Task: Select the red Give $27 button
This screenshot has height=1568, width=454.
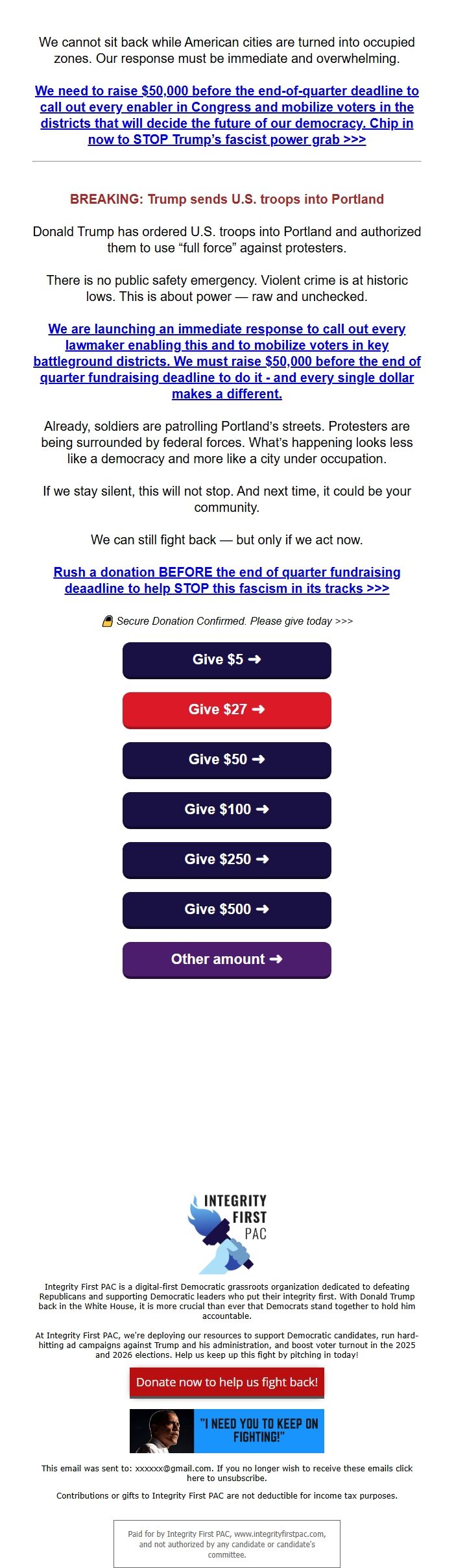Action: point(227,710)
